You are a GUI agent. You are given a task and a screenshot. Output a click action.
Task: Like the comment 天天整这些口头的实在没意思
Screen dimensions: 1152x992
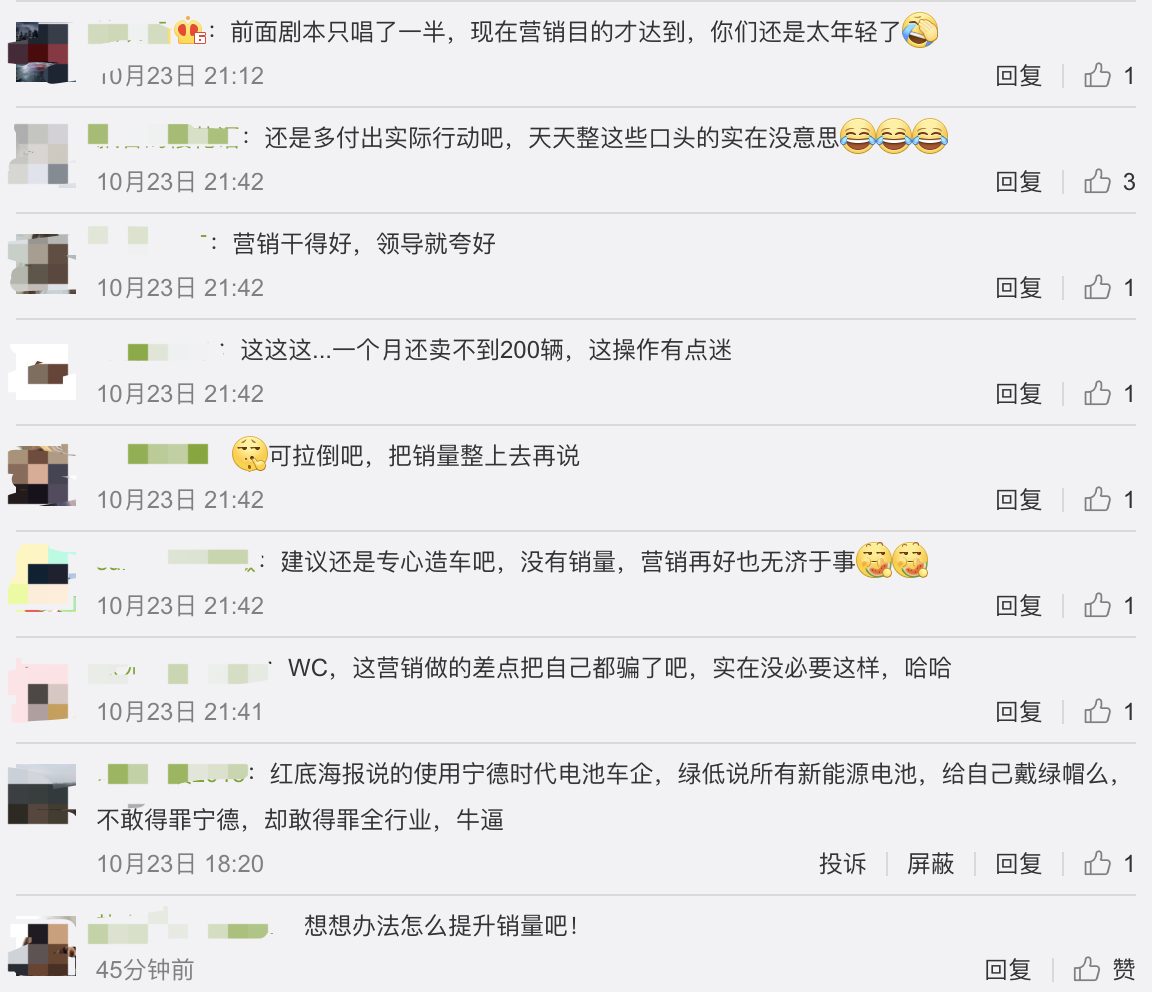click(x=1099, y=182)
